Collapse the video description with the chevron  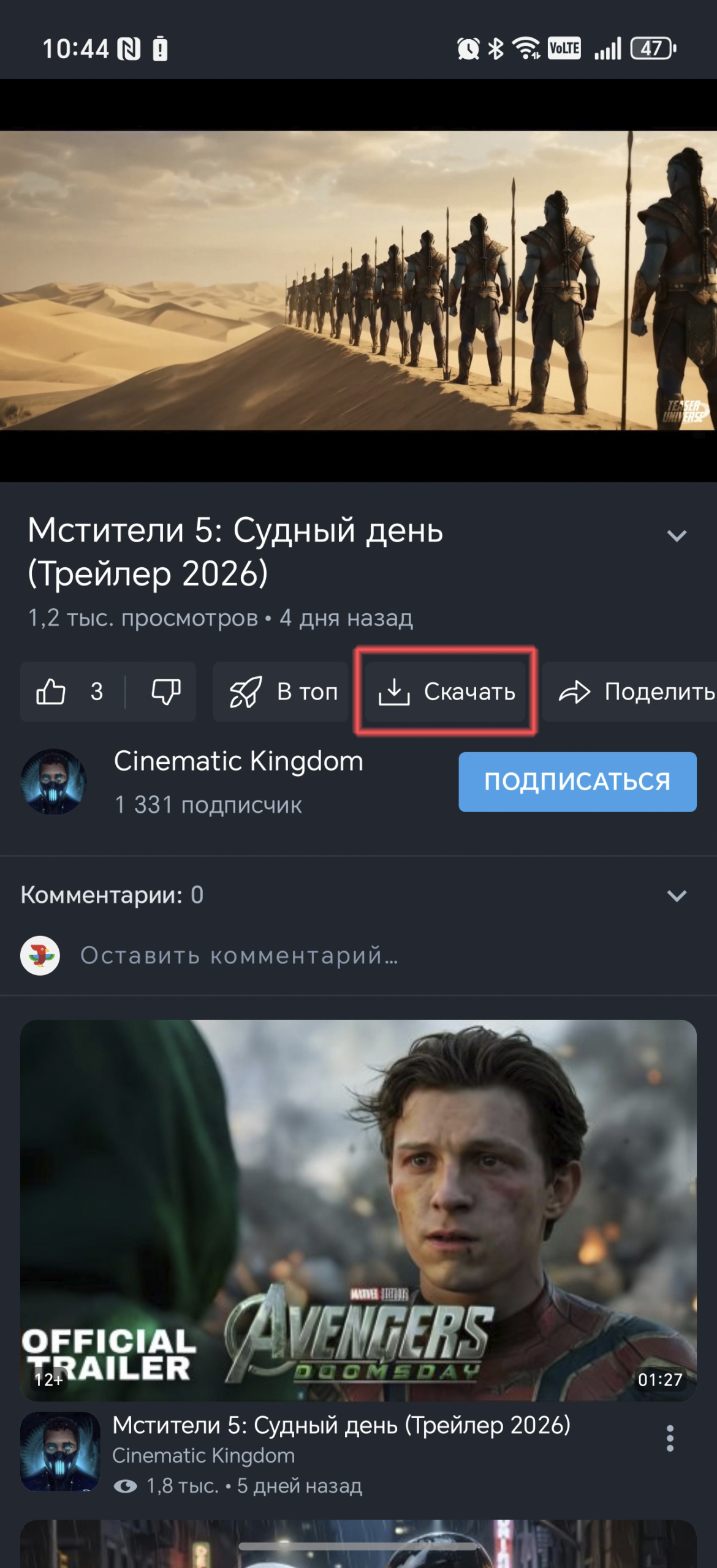676,535
